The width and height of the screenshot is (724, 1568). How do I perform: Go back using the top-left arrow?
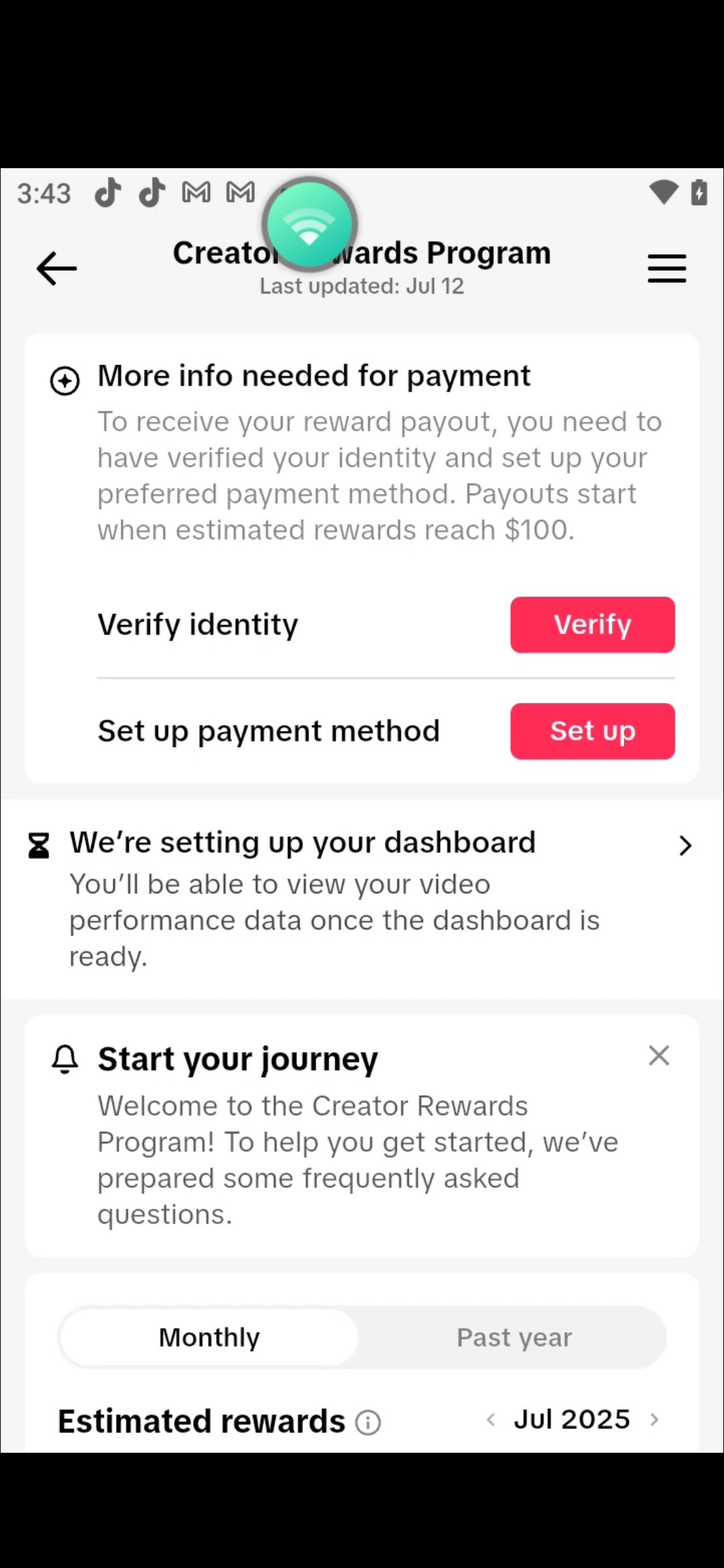coord(56,269)
